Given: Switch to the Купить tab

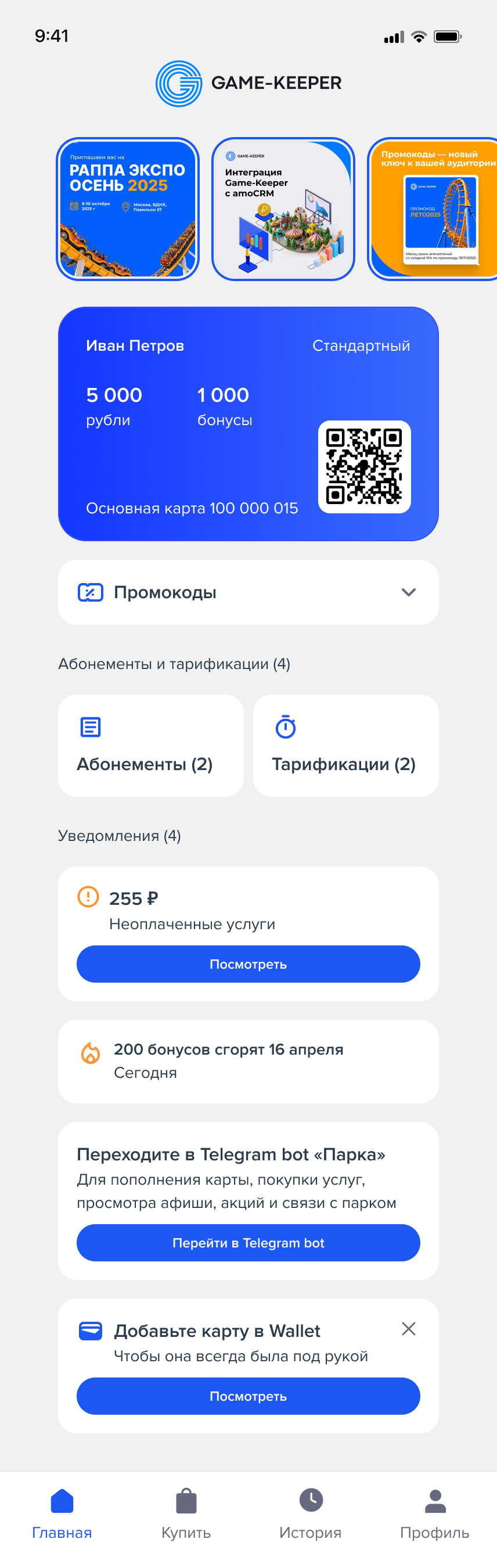Looking at the screenshot, I should coord(186,1514).
